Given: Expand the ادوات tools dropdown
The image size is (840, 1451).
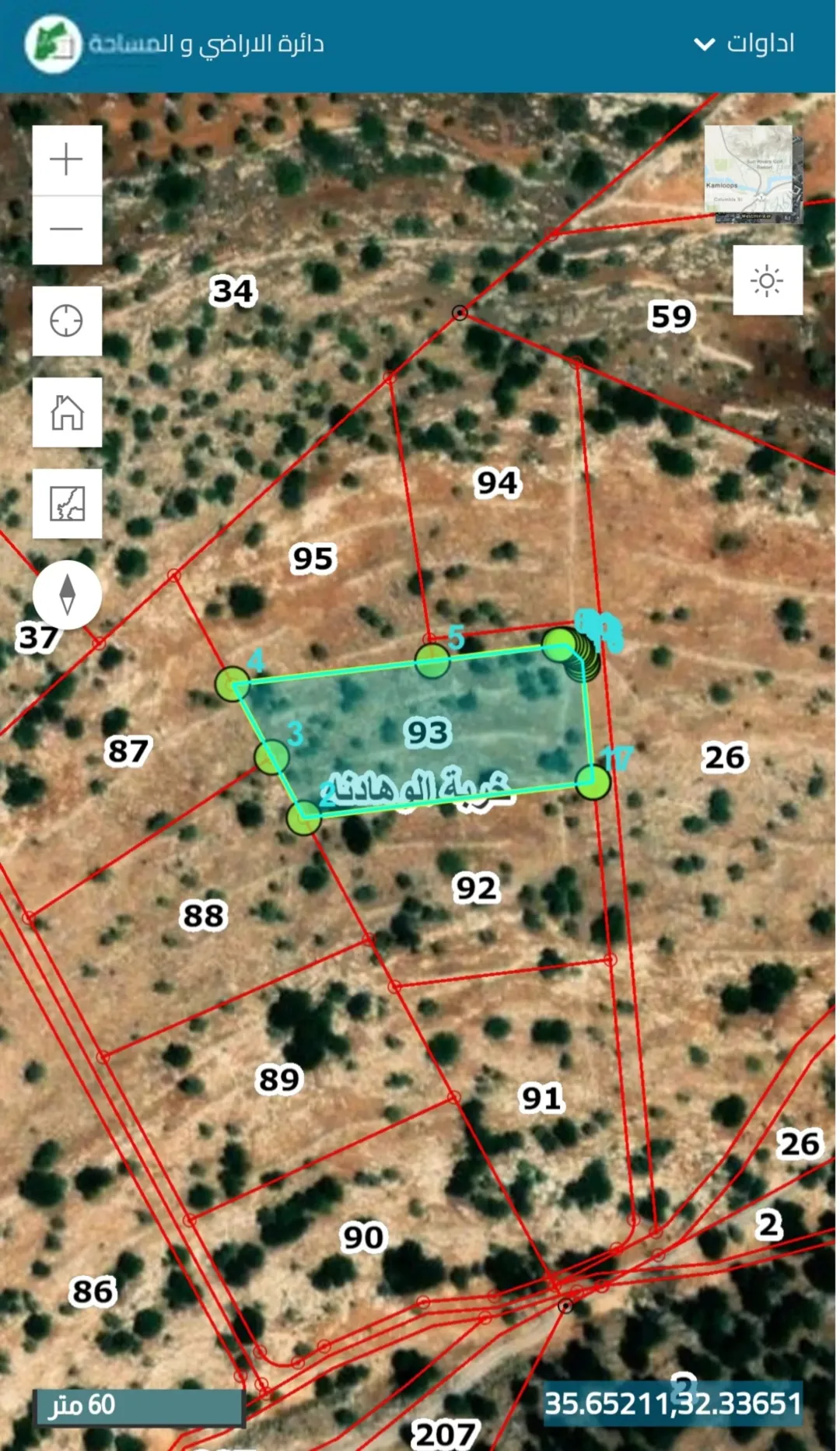Looking at the screenshot, I should click(744, 44).
